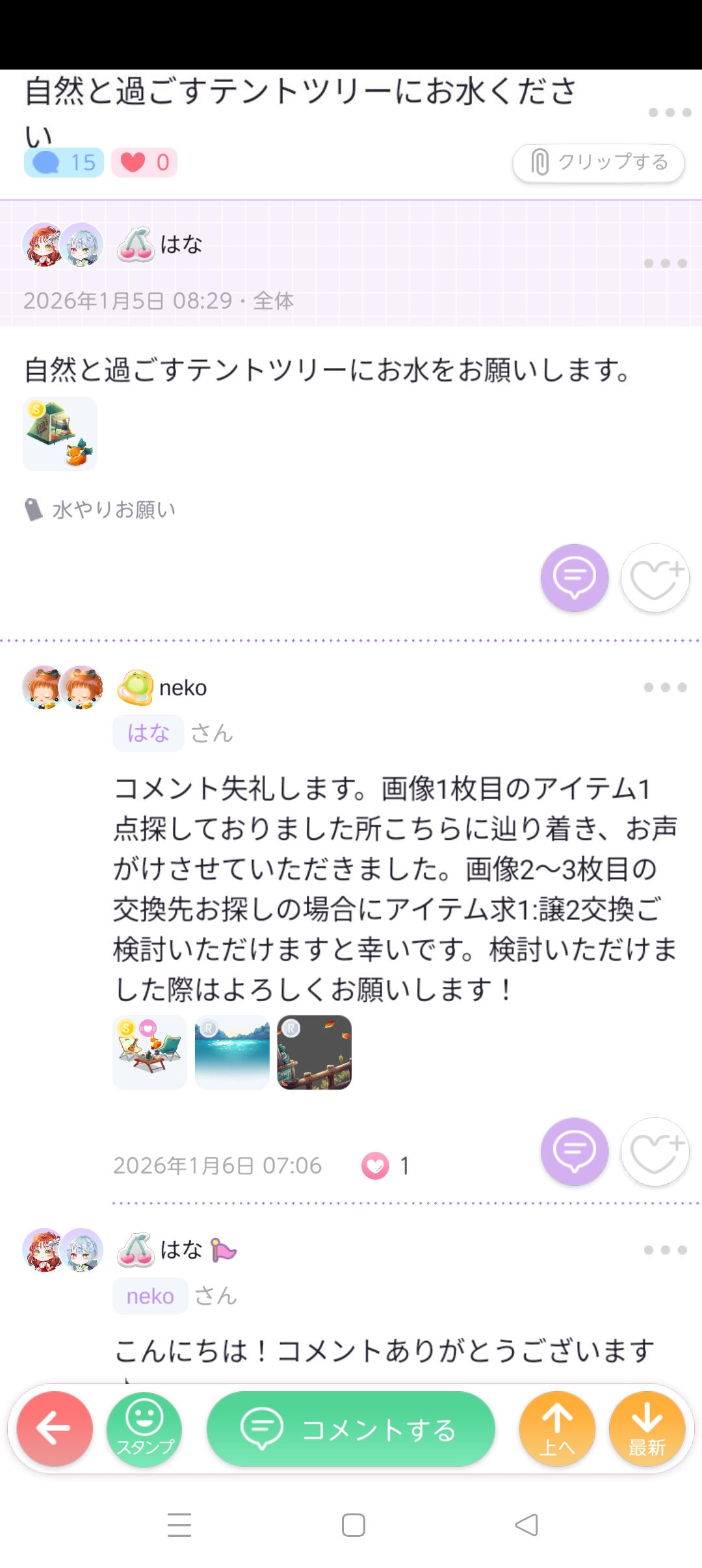Open the tent item thumbnail in はな's post
Image resolution: width=702 pixels, height=1568 pixels.
click(60, 434)
